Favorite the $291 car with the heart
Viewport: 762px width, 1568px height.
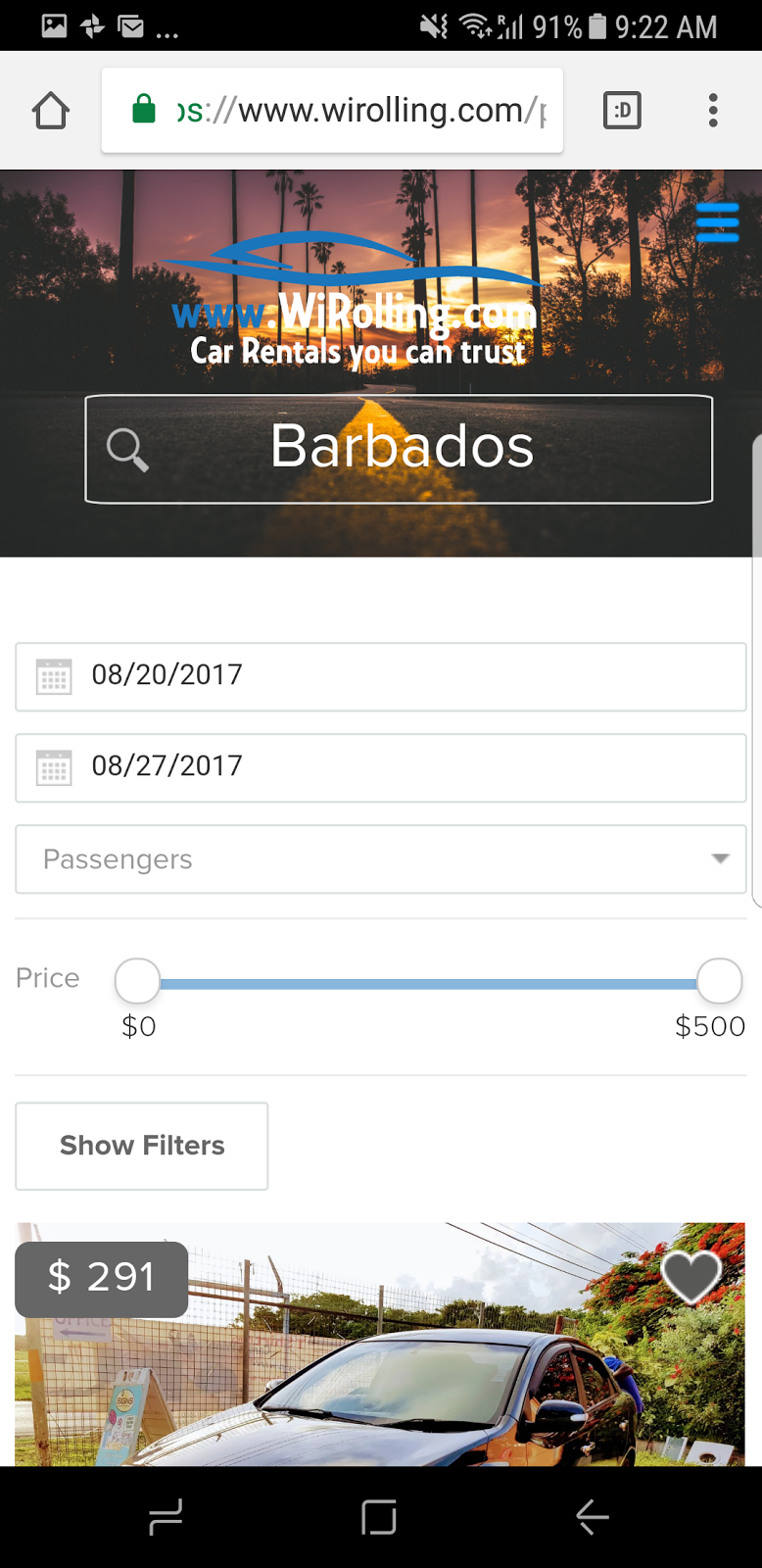691,1277
